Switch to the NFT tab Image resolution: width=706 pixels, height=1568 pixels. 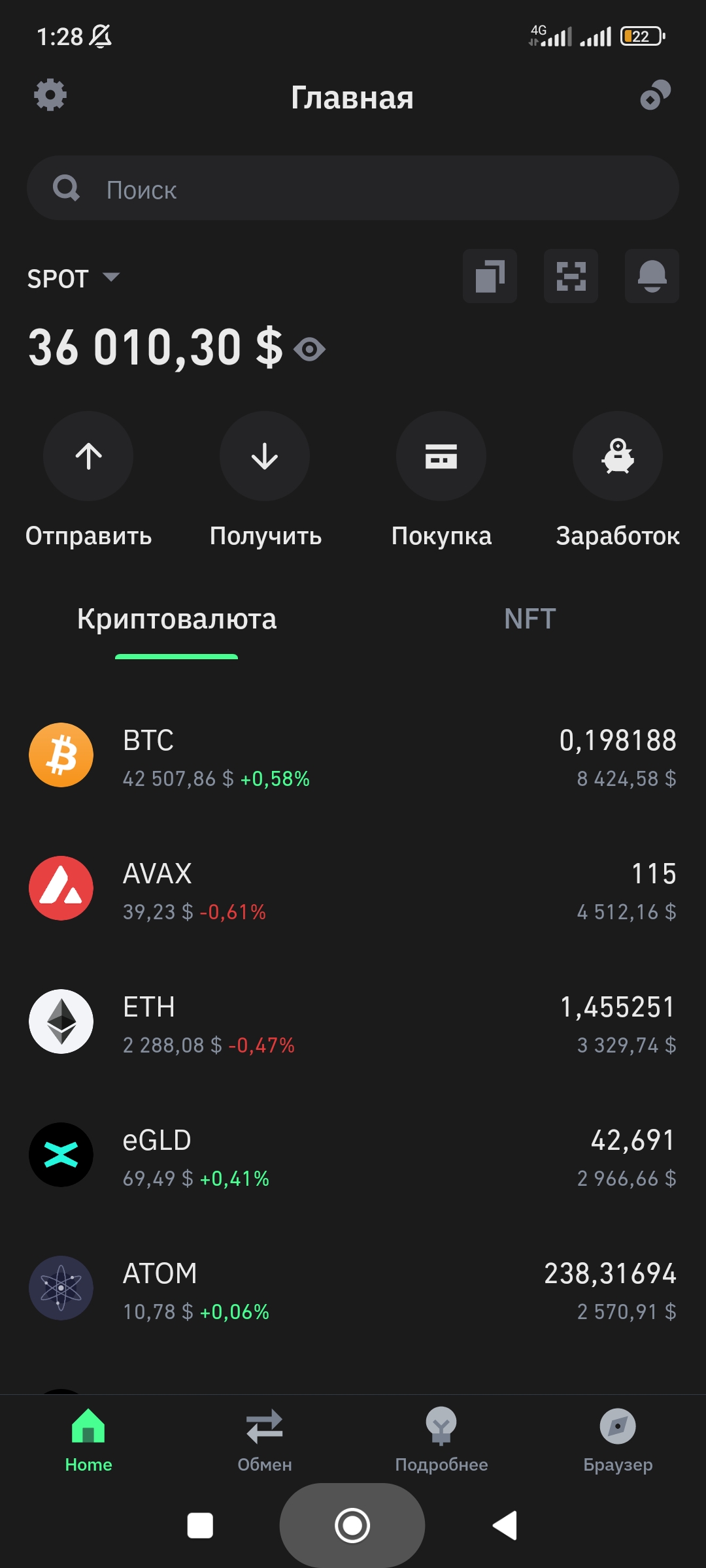pyautogui.click(x=529, y=619)
